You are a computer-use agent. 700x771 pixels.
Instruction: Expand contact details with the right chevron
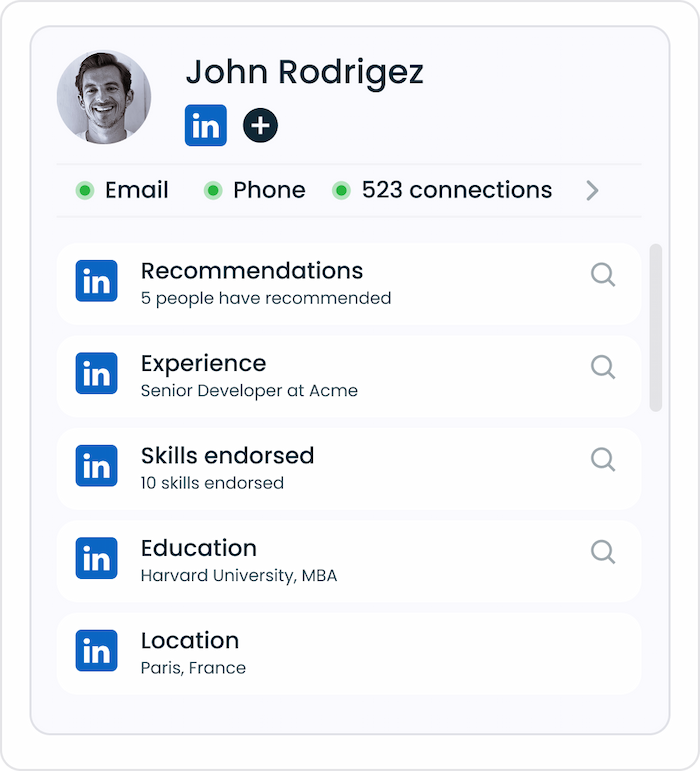pyautogui.click(x=592, y=190)
